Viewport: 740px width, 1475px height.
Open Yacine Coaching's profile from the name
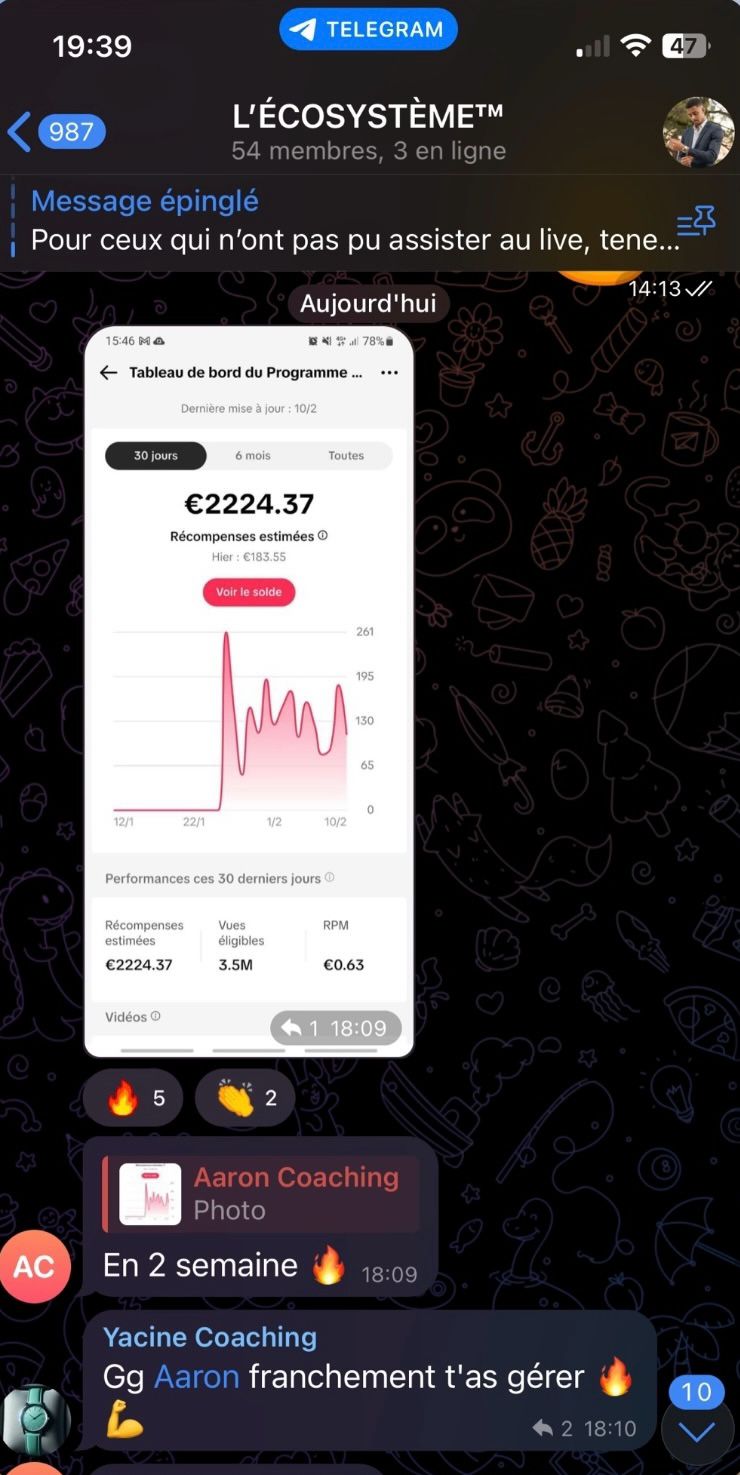(210, 1337)
